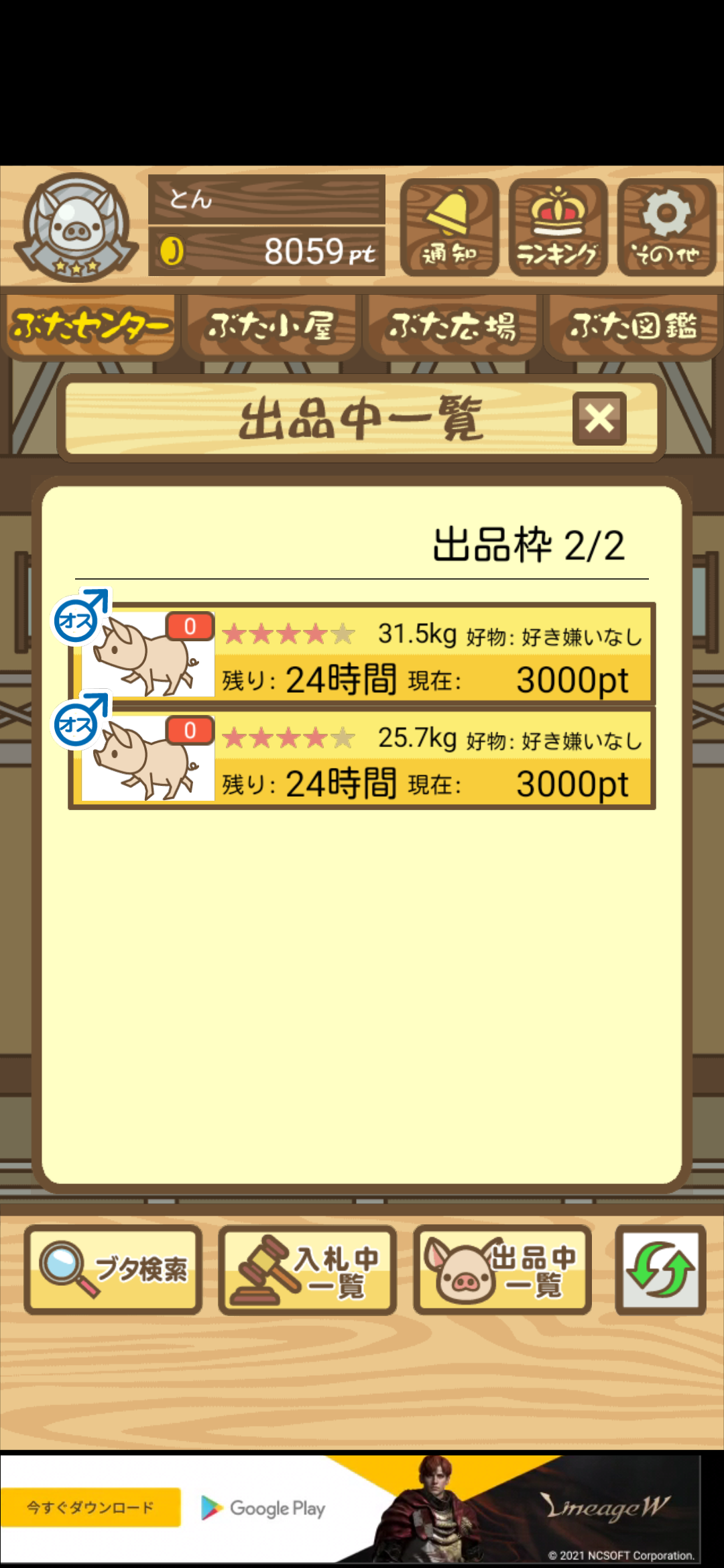
Task: Switch to the ぶた図鑑 tab
Action: (x=633, y=326)
